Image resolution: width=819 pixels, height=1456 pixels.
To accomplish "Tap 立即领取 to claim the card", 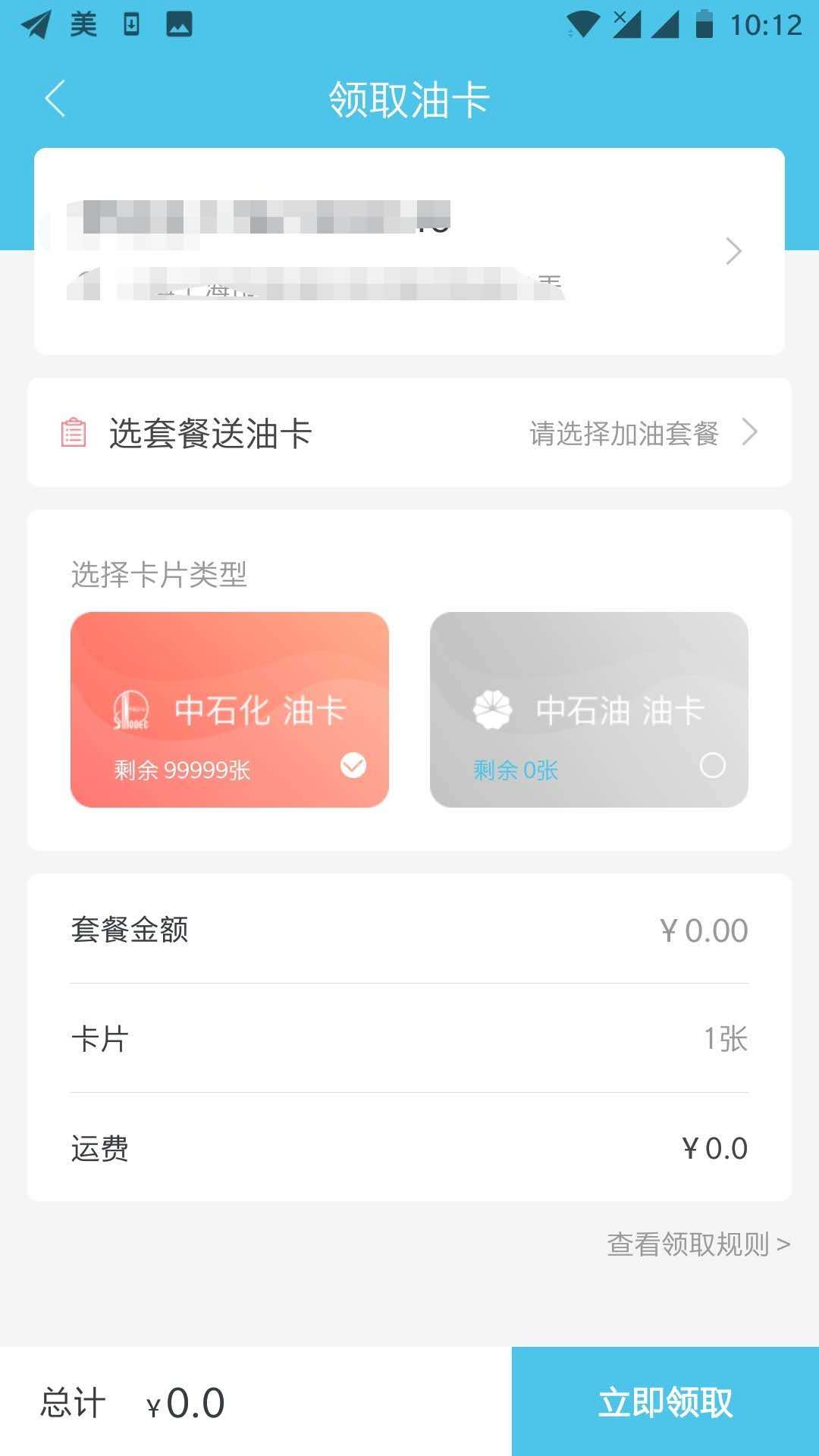I will [665, 1401].
